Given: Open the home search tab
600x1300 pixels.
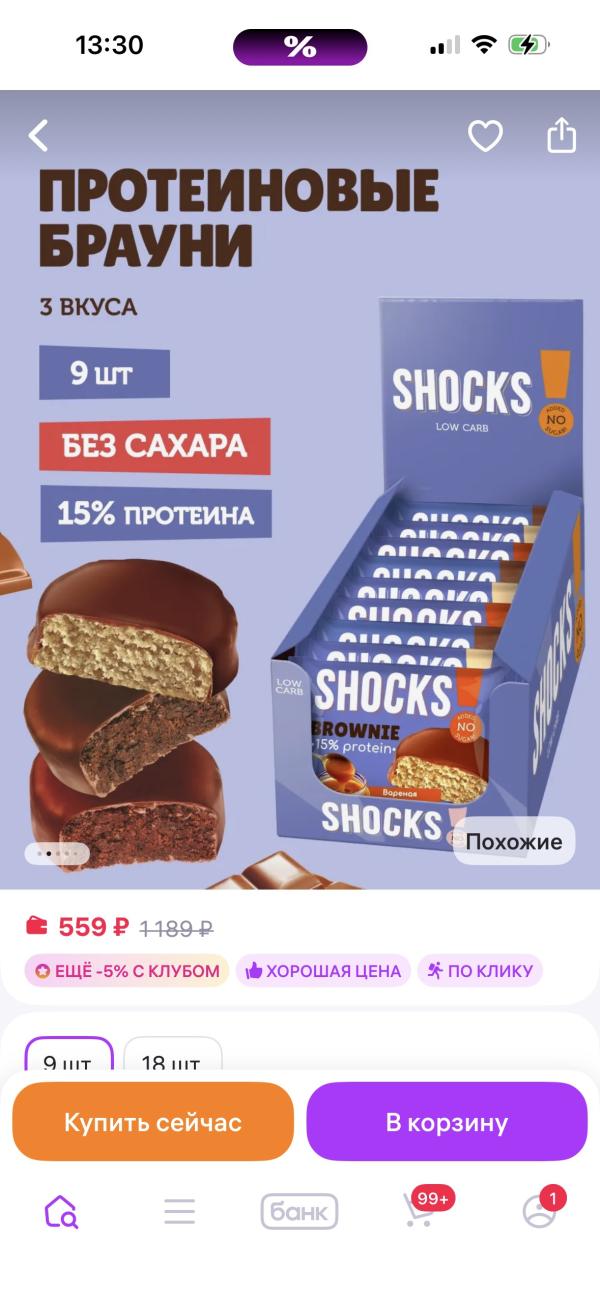Looking at the screenshot, I should point(61,1212).
